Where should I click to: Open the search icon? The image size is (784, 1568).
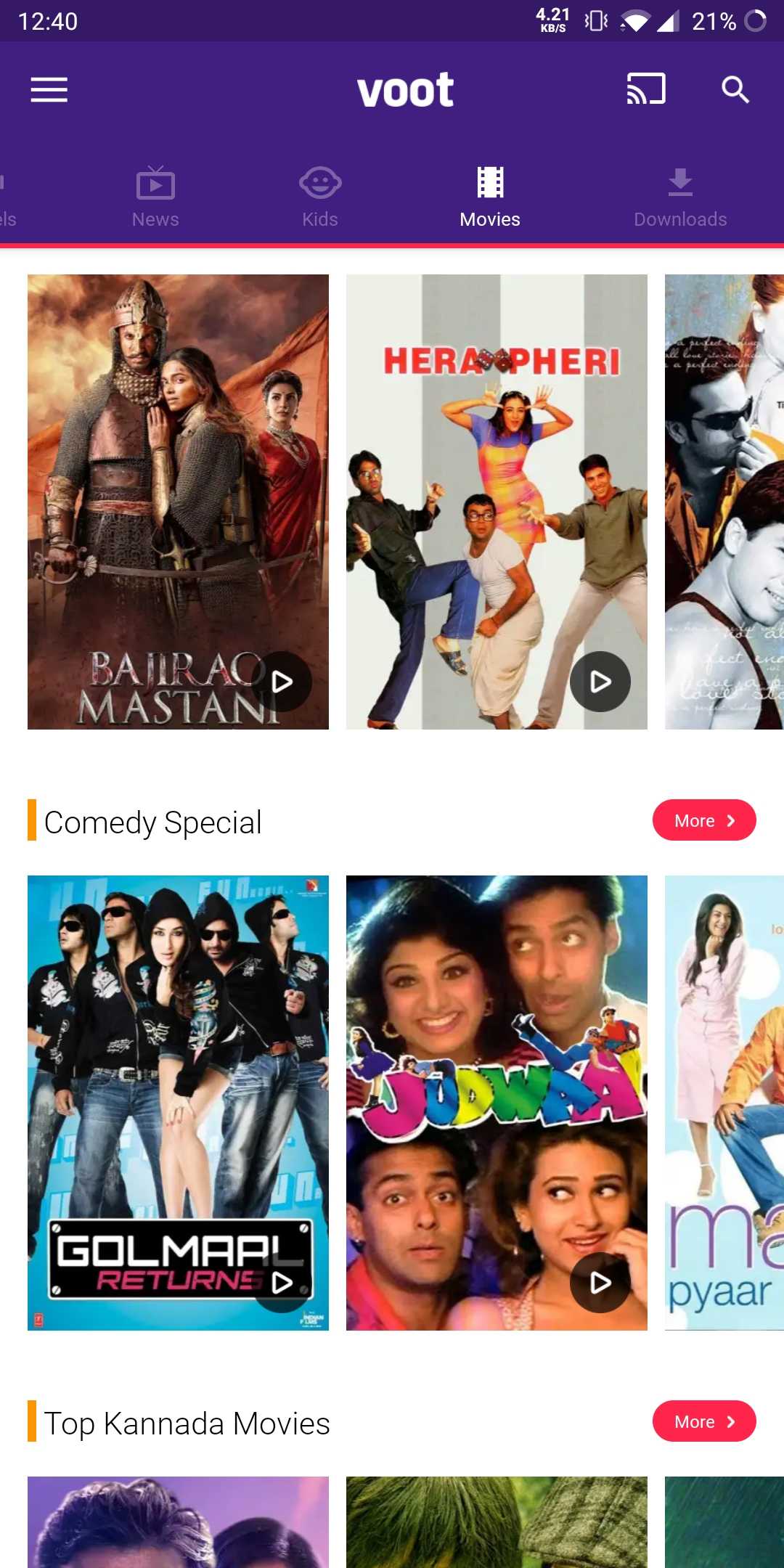pyautogui.click(x=735, y=90)
